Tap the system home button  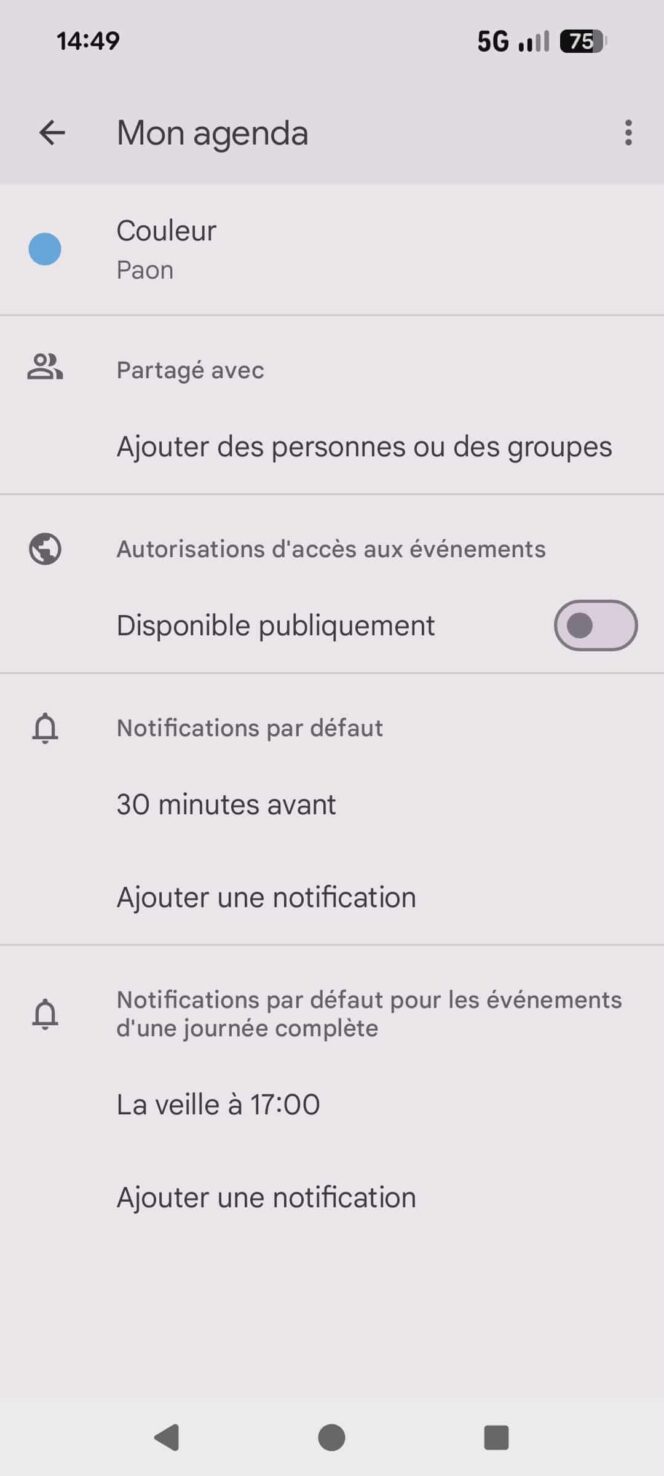[331, 1437]
